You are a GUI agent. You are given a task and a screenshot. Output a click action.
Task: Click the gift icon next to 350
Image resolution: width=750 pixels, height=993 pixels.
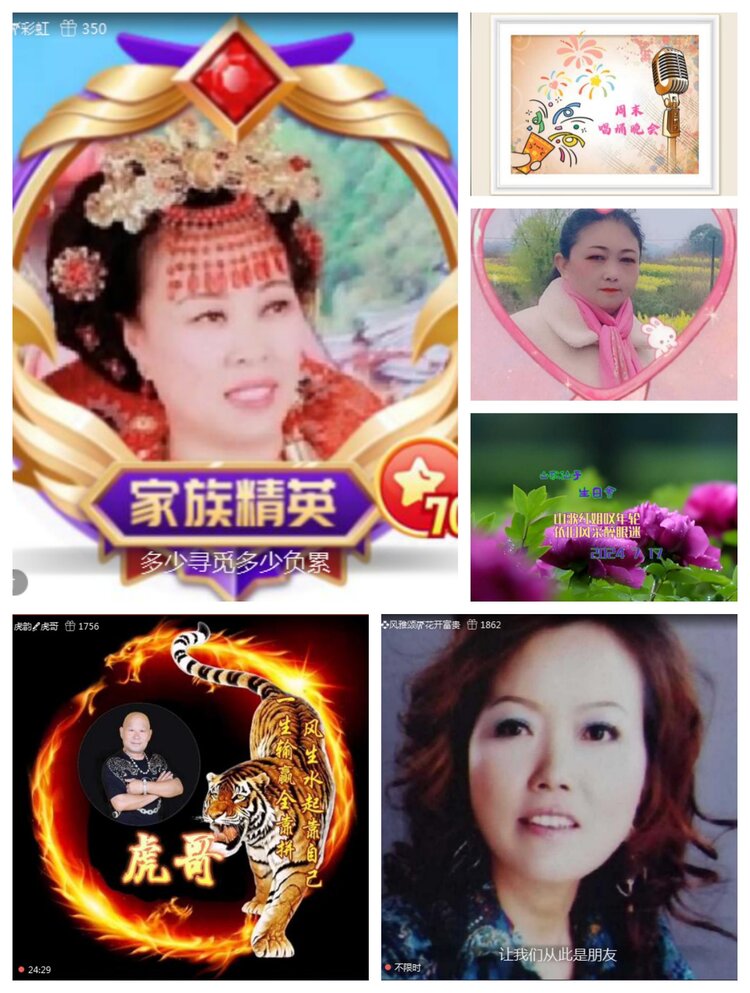(x=68, y=27)
